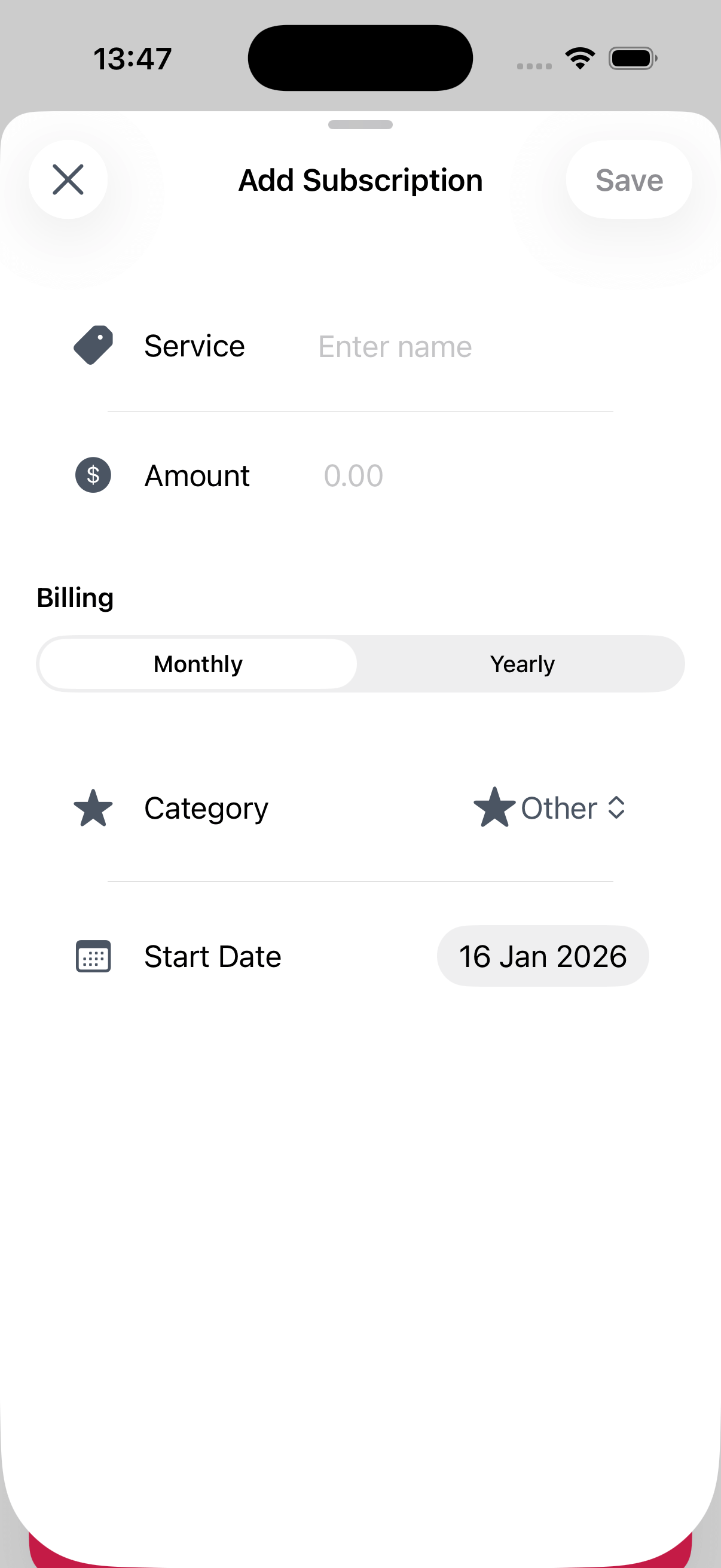Click the star icon beside Category
The image size is (721, 1568).
(x=93, y=809)
